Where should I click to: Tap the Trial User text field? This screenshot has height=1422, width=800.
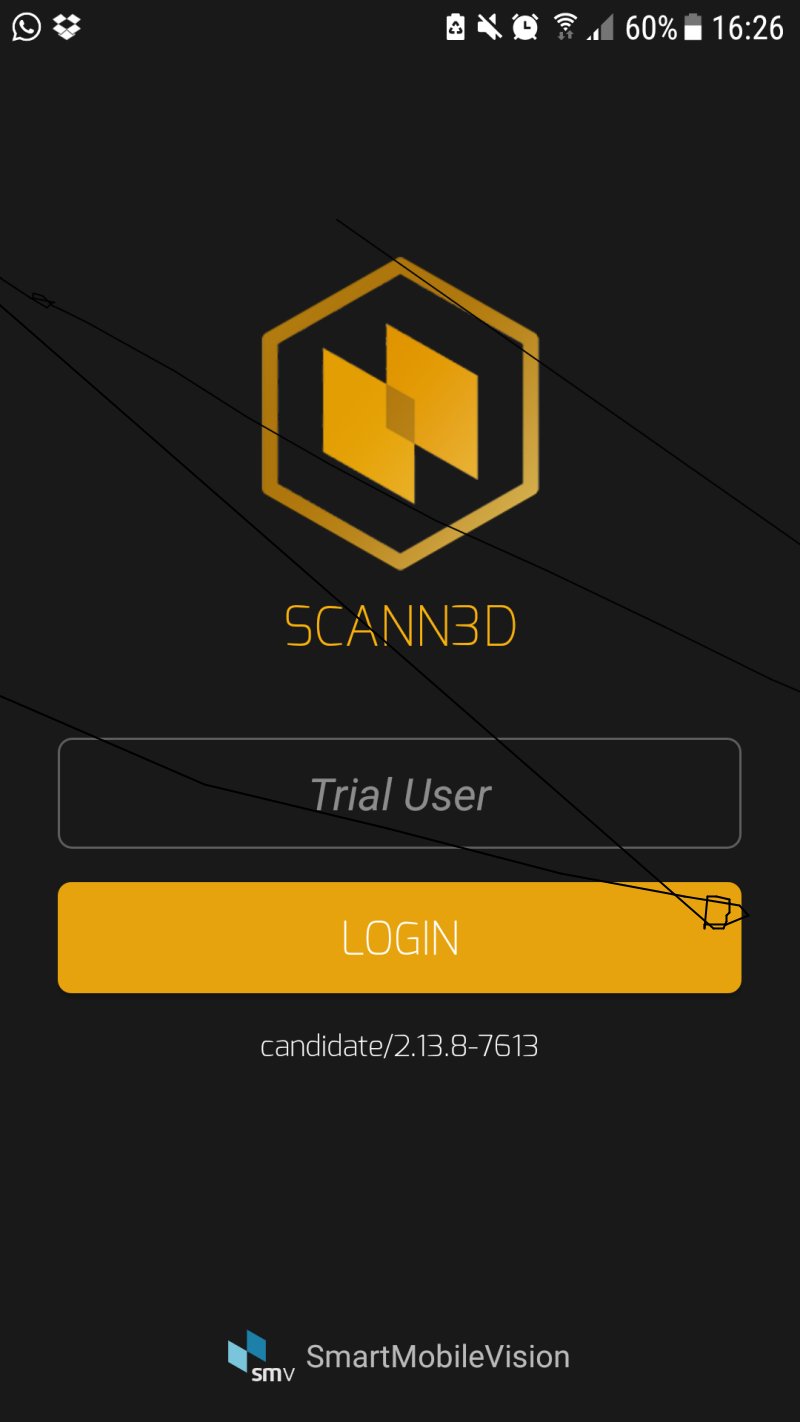pyautogui.click(x=399, y=793)
